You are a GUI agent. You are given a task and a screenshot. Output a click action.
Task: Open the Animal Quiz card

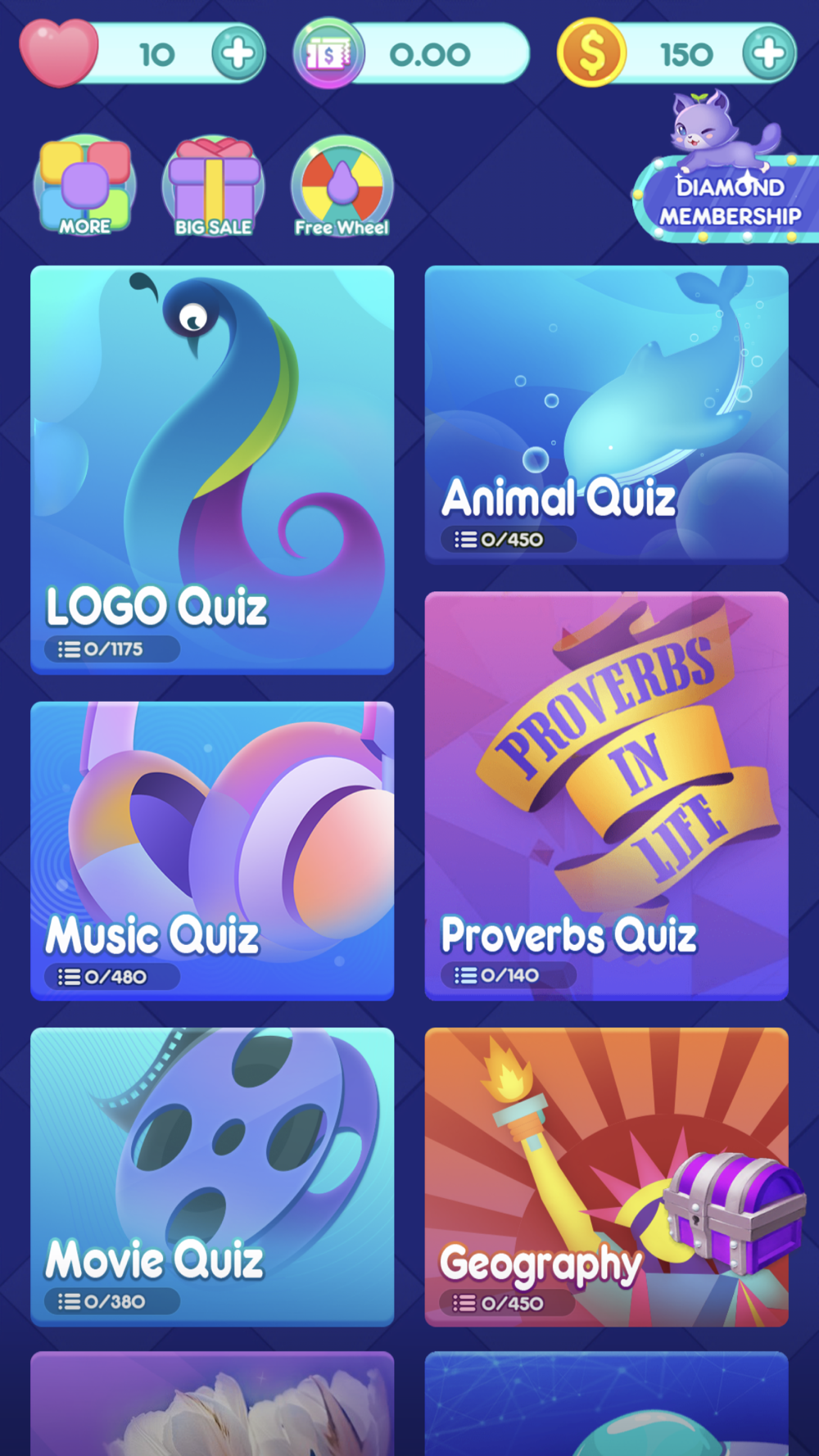tap(606, 414)
